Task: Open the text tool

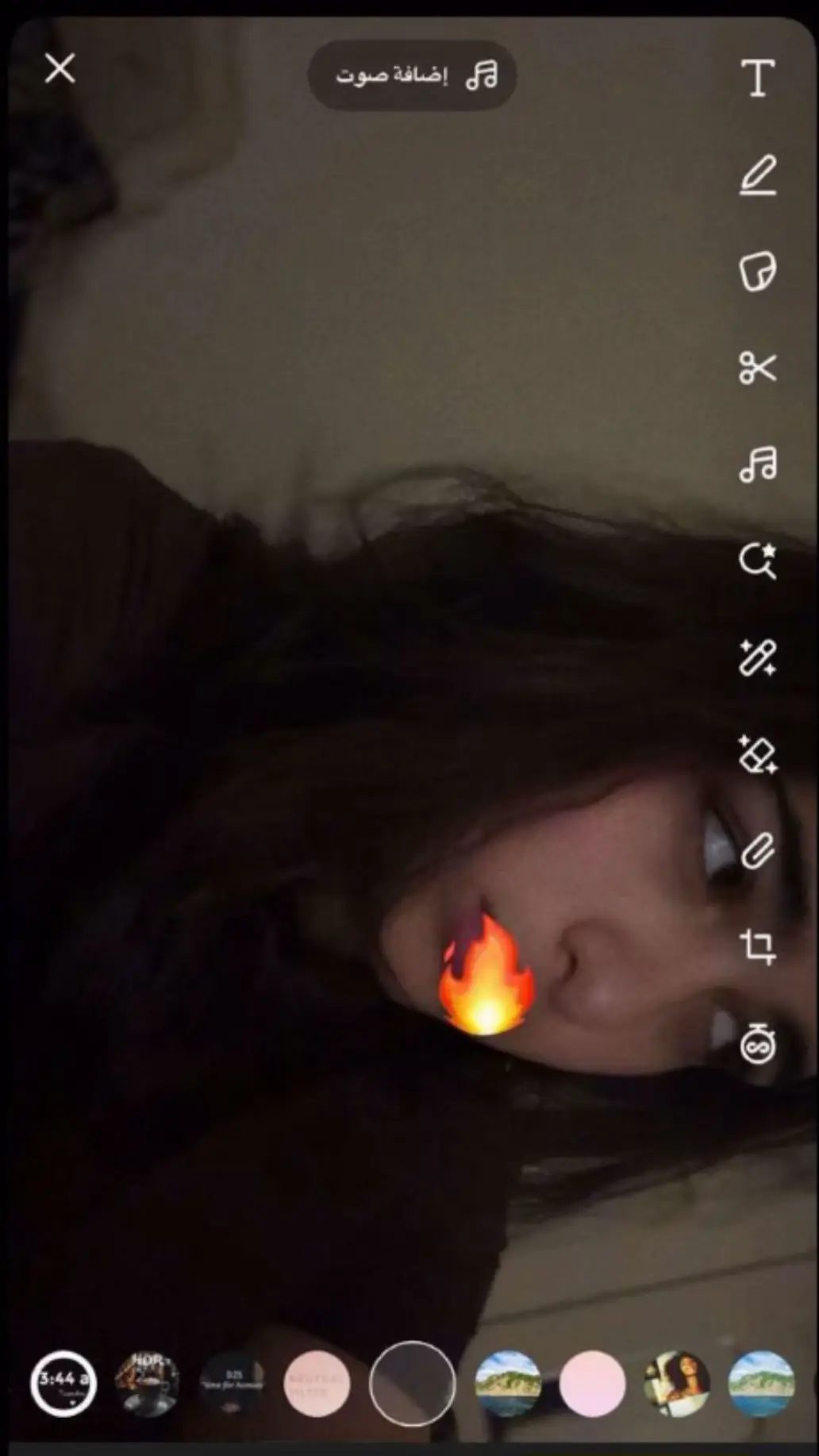Action: tap(757, 78)
